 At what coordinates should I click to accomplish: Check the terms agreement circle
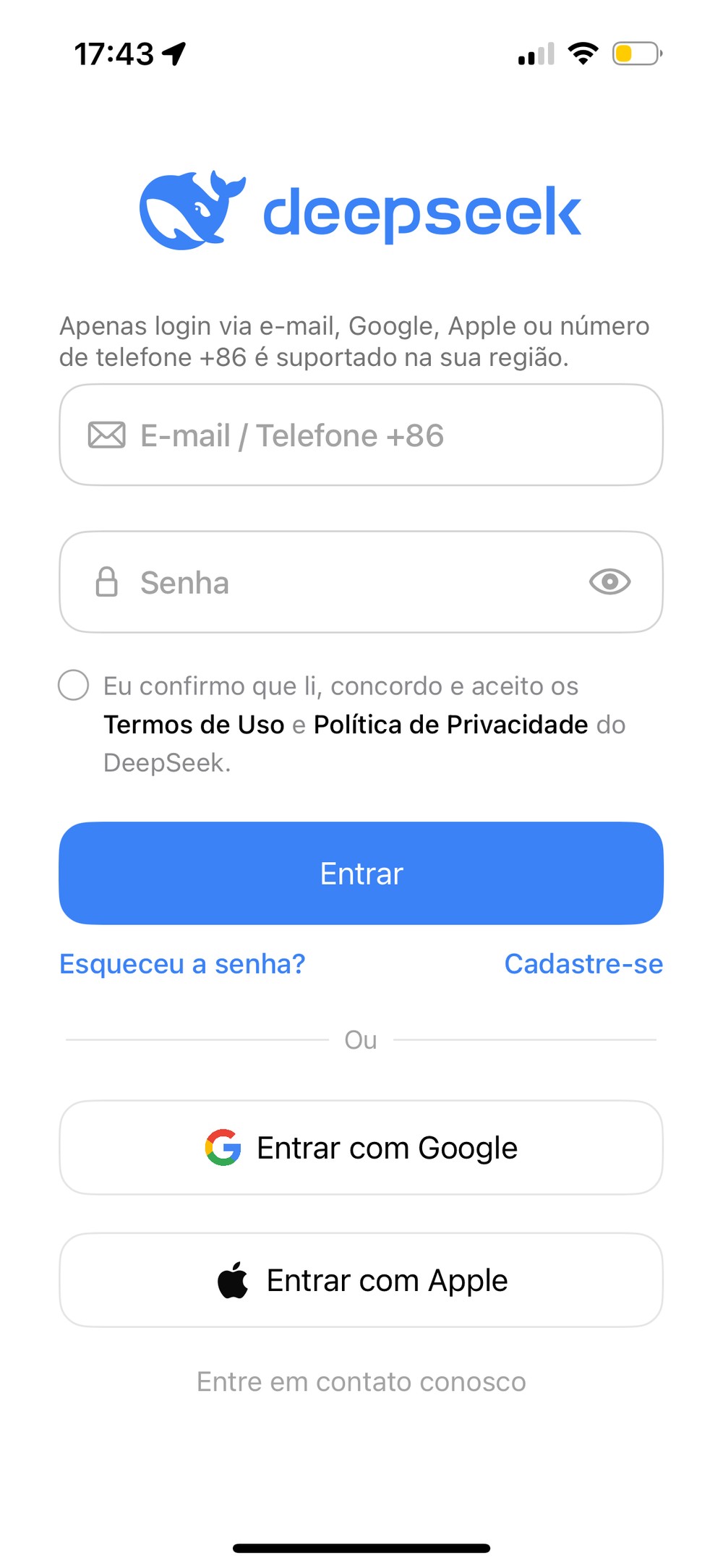coord(74,685)
